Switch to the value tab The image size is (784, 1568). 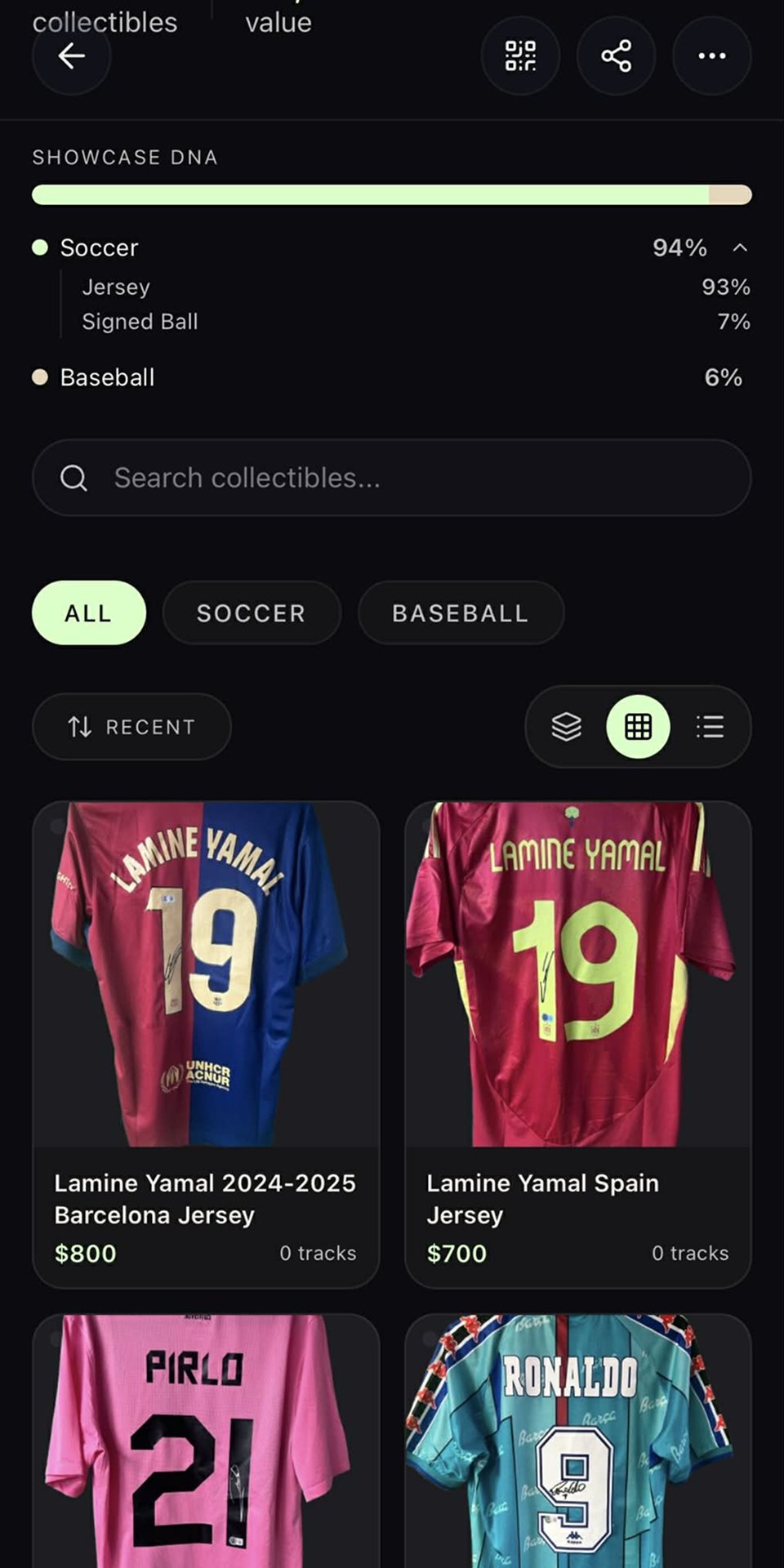[277, 22]
